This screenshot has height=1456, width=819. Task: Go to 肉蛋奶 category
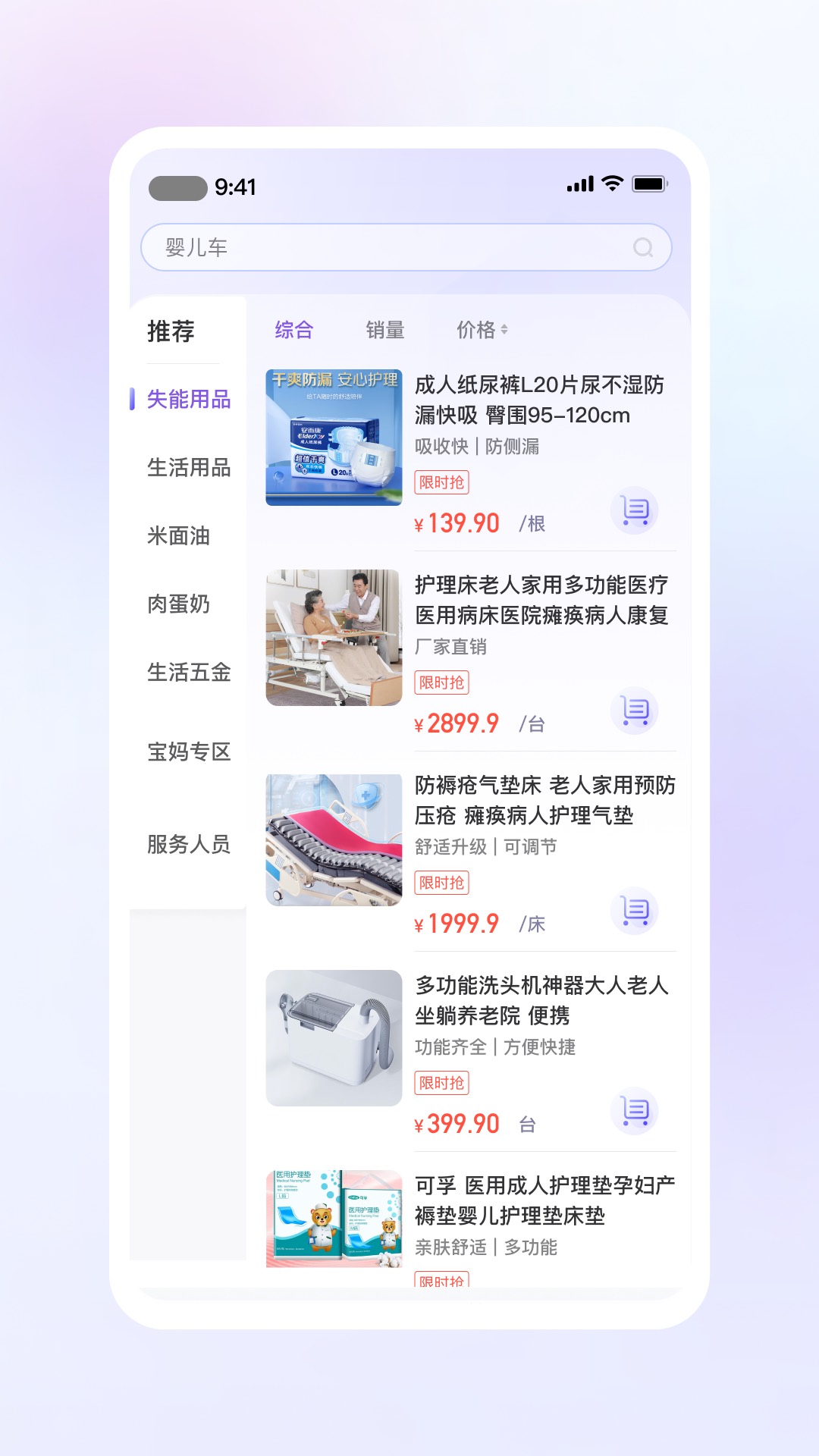pyautogui.click(x=179, y=604)
